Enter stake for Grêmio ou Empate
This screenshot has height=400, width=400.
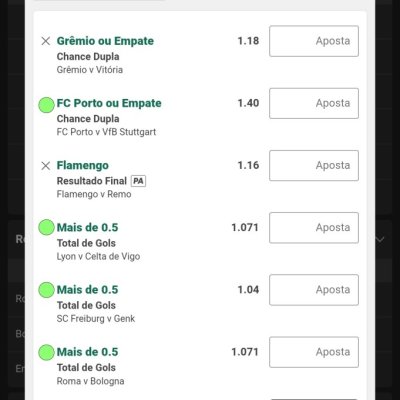click(314, 41)
